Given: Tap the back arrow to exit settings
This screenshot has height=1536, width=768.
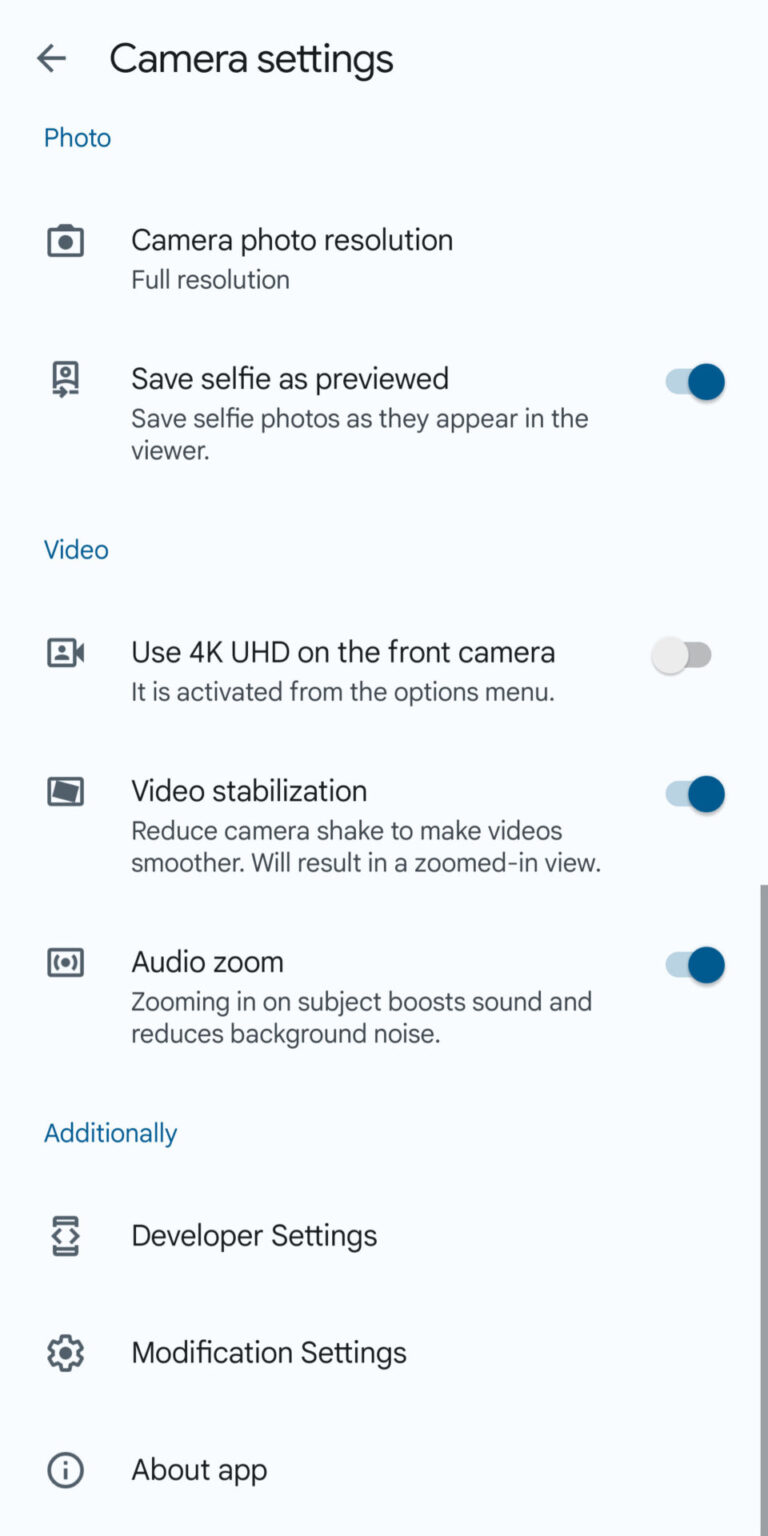Looking at the screenshot, I should 51,58.
